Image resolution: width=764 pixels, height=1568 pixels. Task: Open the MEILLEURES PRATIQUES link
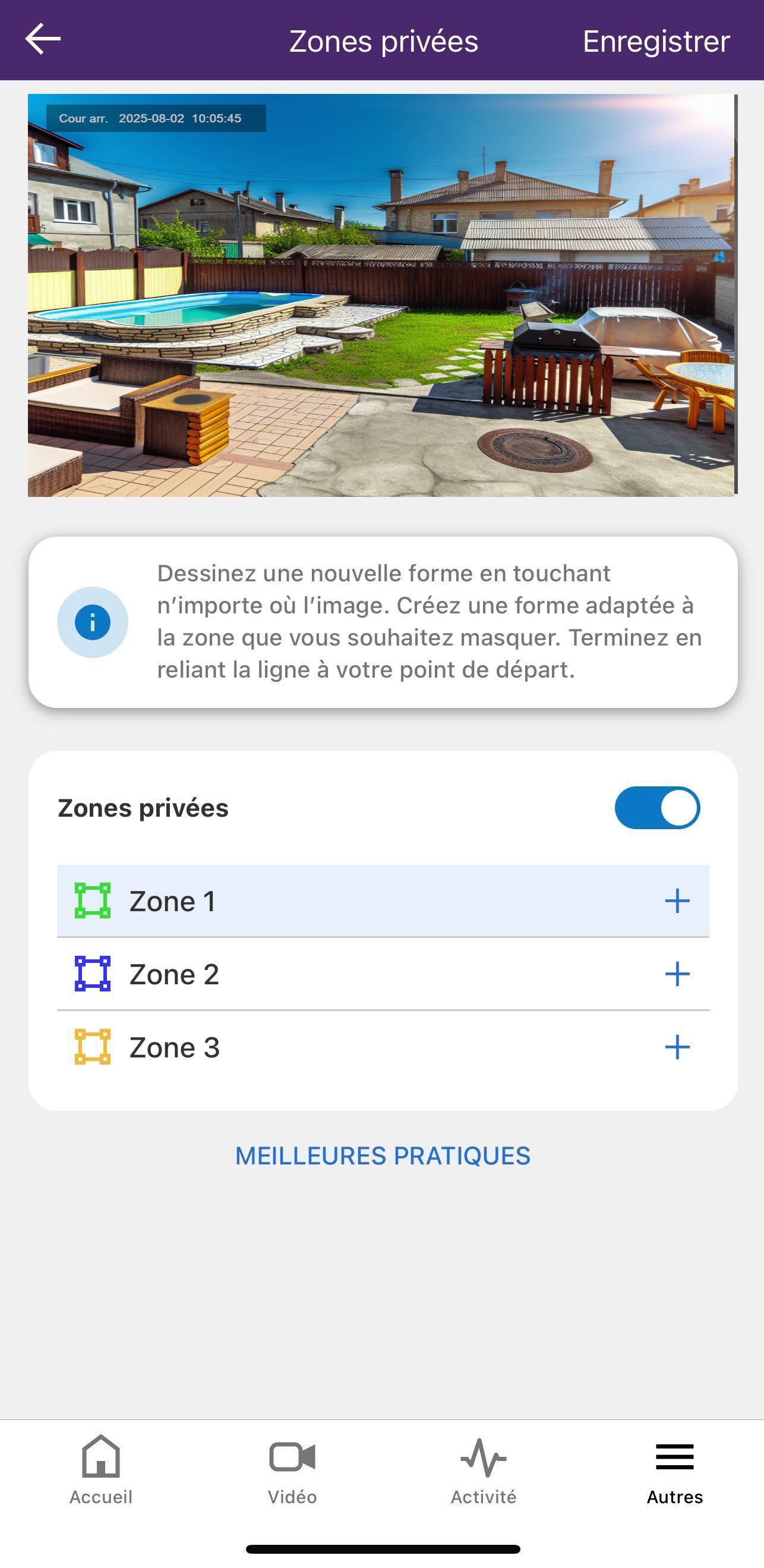pyautogui.click(x=383, y=1155)
